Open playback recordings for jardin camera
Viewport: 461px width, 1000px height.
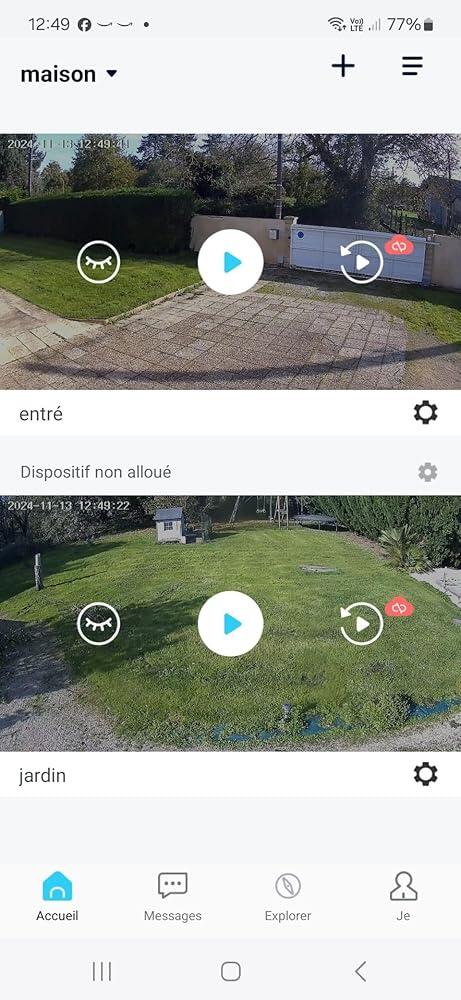362,624
